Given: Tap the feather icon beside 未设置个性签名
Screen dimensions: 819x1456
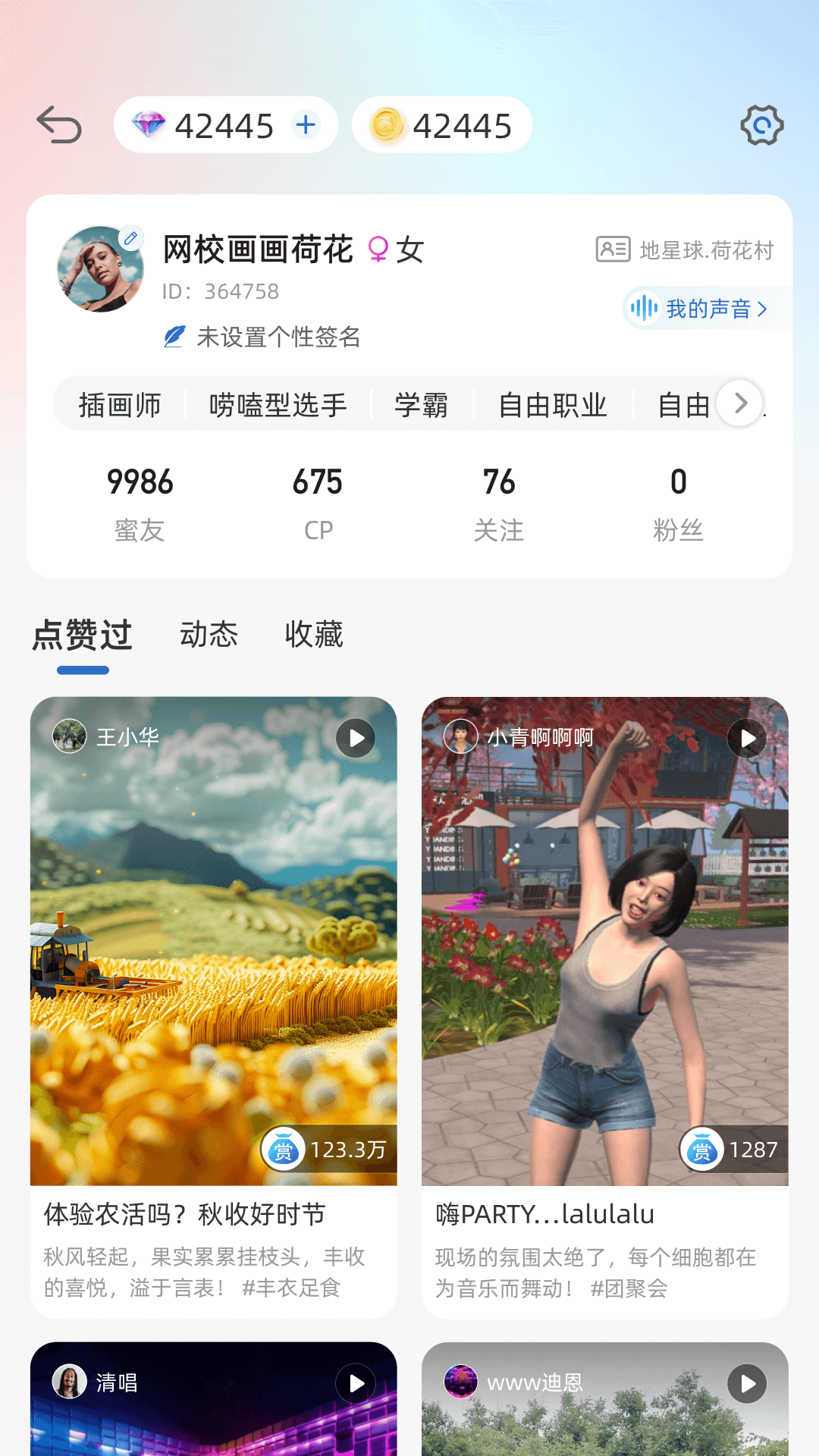Looking at the screenshot, I should coord(173,337).
